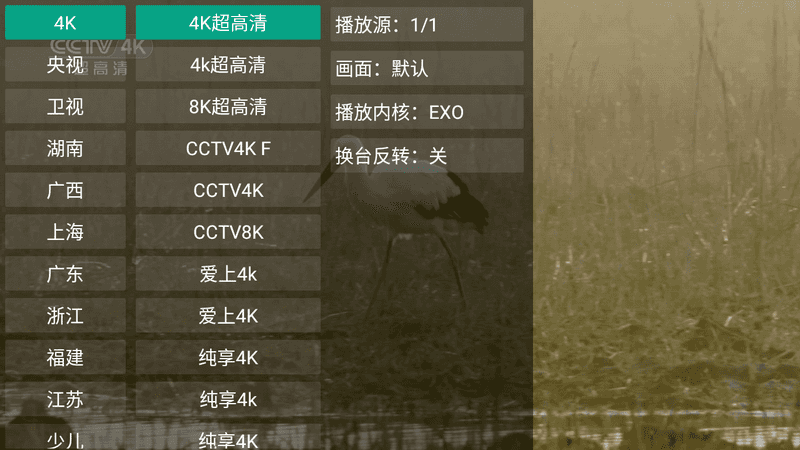Toggle the 换台反转 setting
The height and width of the screenshot is (450, 800).
[427, 155]
